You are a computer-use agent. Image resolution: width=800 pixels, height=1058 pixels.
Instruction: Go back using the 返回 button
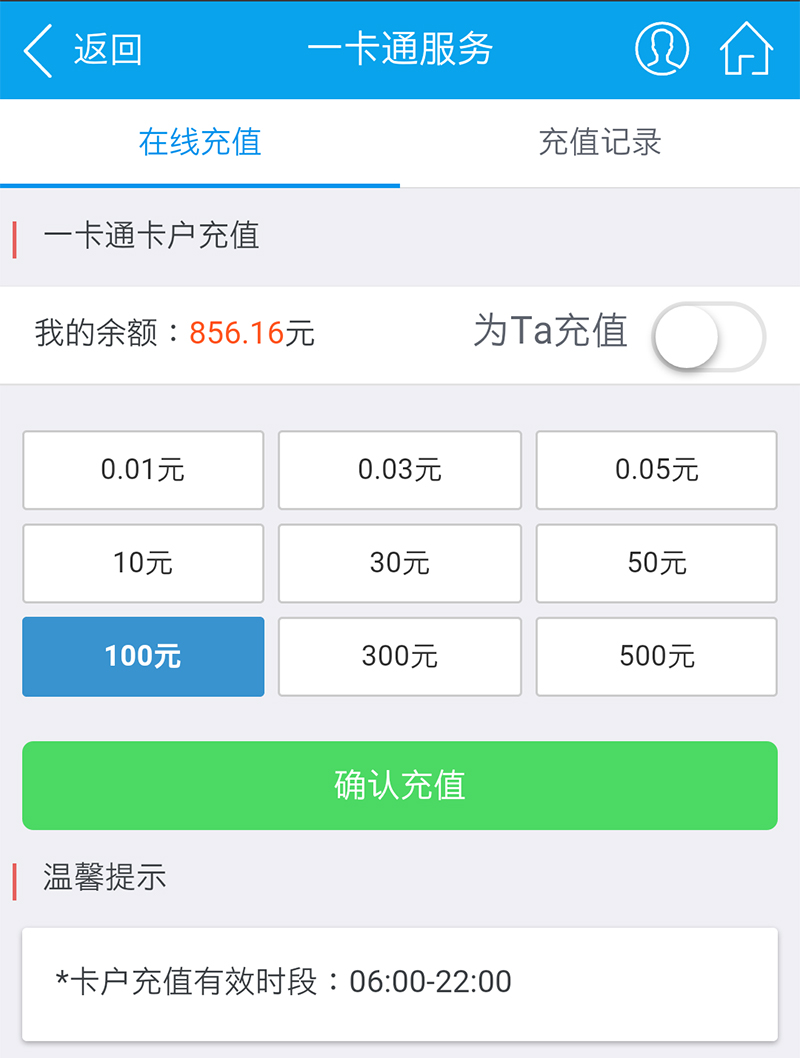[x=83, y=50]
